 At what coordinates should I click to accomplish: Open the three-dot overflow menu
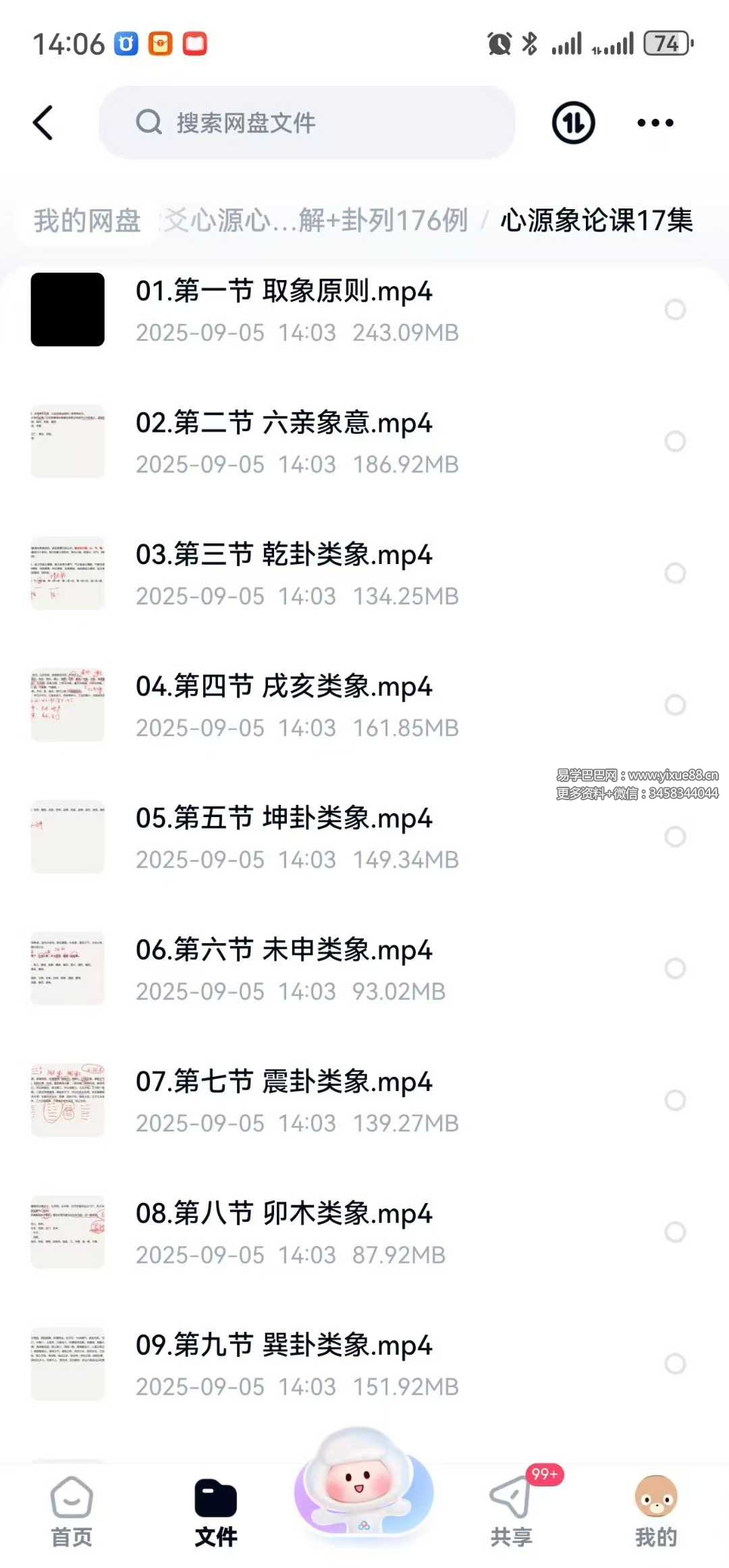(655, 123)
